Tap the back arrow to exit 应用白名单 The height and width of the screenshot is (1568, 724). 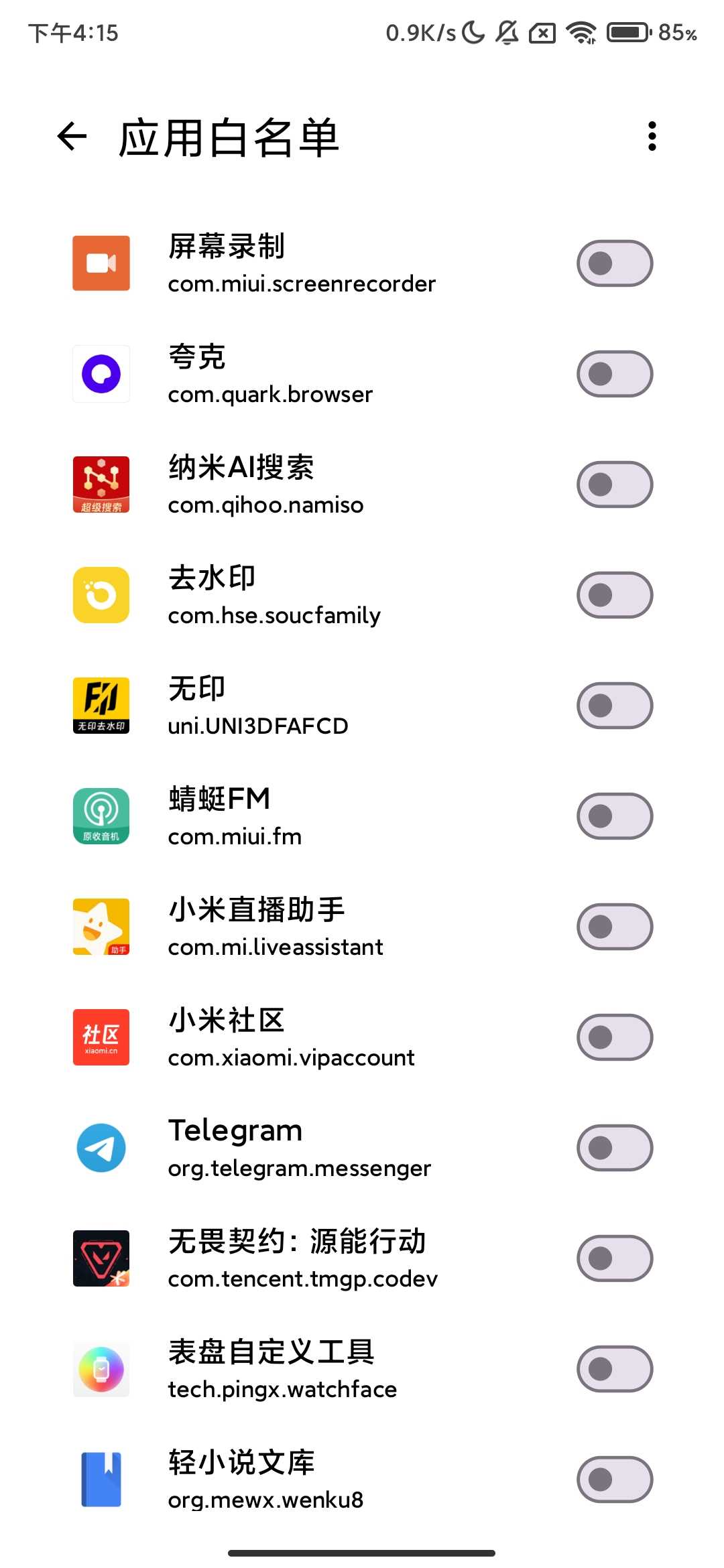point(71,136)
